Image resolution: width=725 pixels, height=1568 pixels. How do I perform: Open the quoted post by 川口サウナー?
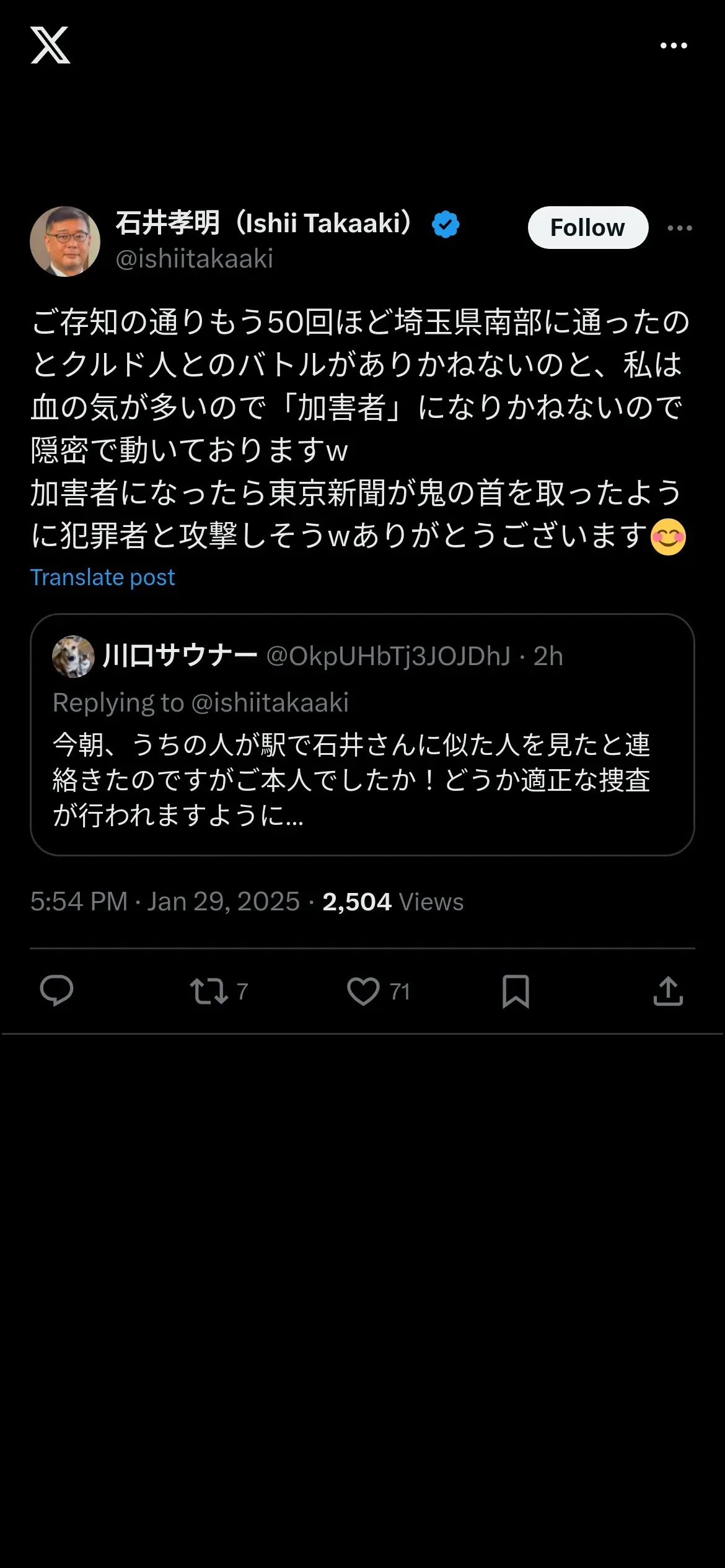362,734
